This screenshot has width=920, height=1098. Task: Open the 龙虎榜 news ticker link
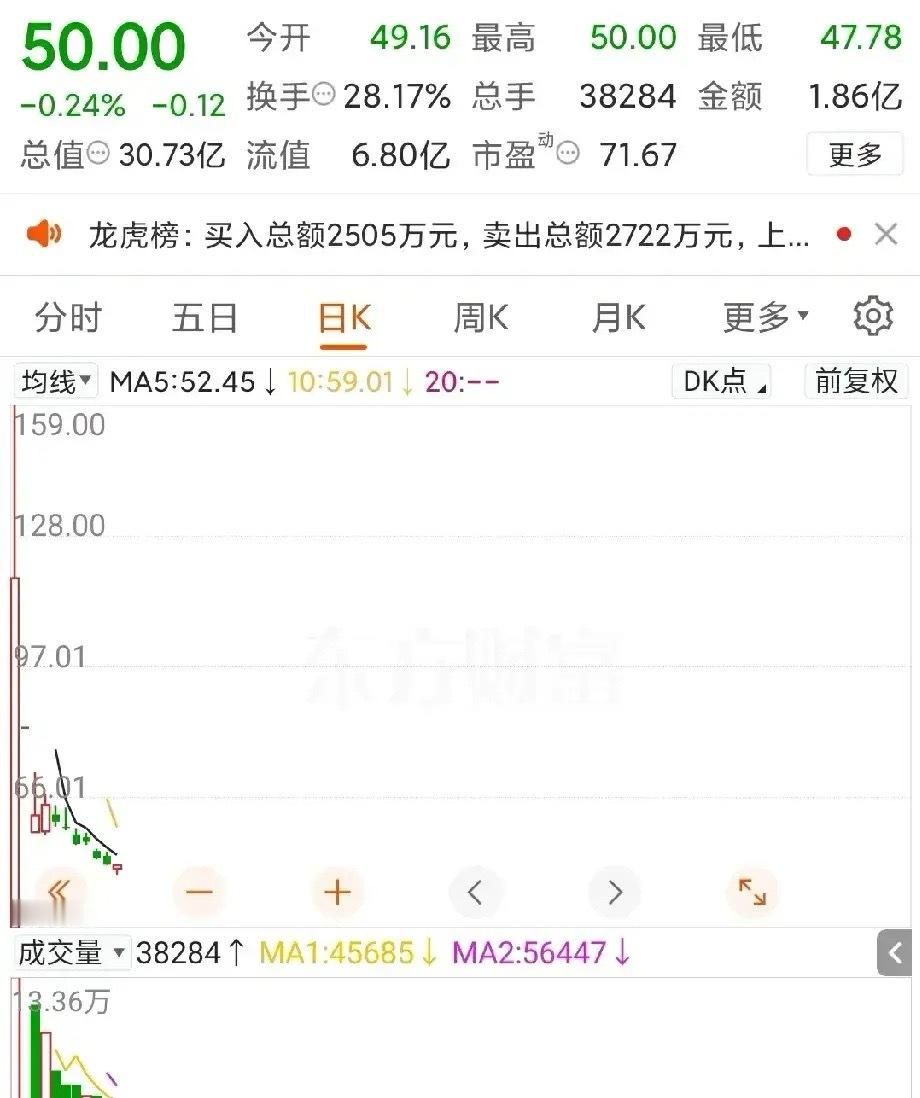click(440, 234)
